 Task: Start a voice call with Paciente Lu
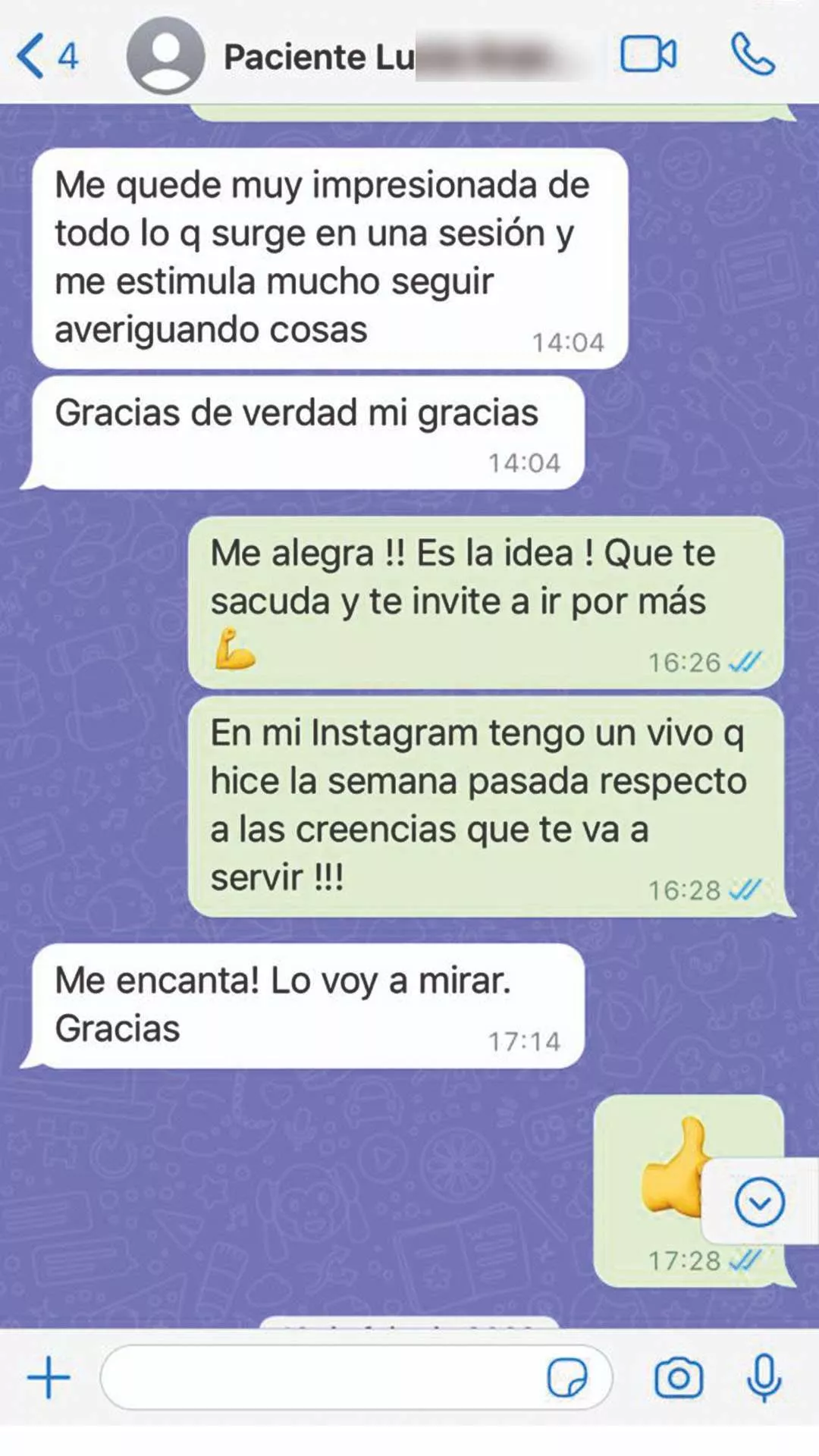[752, 55]
